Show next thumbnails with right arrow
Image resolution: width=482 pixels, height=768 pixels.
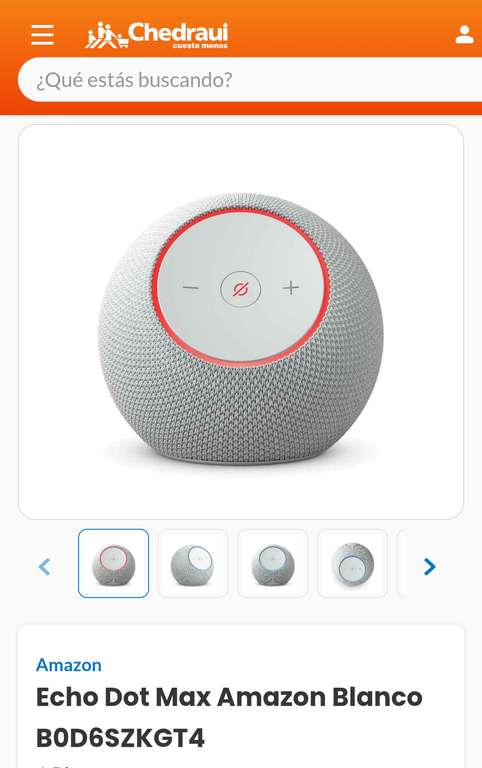pos(430,567)
